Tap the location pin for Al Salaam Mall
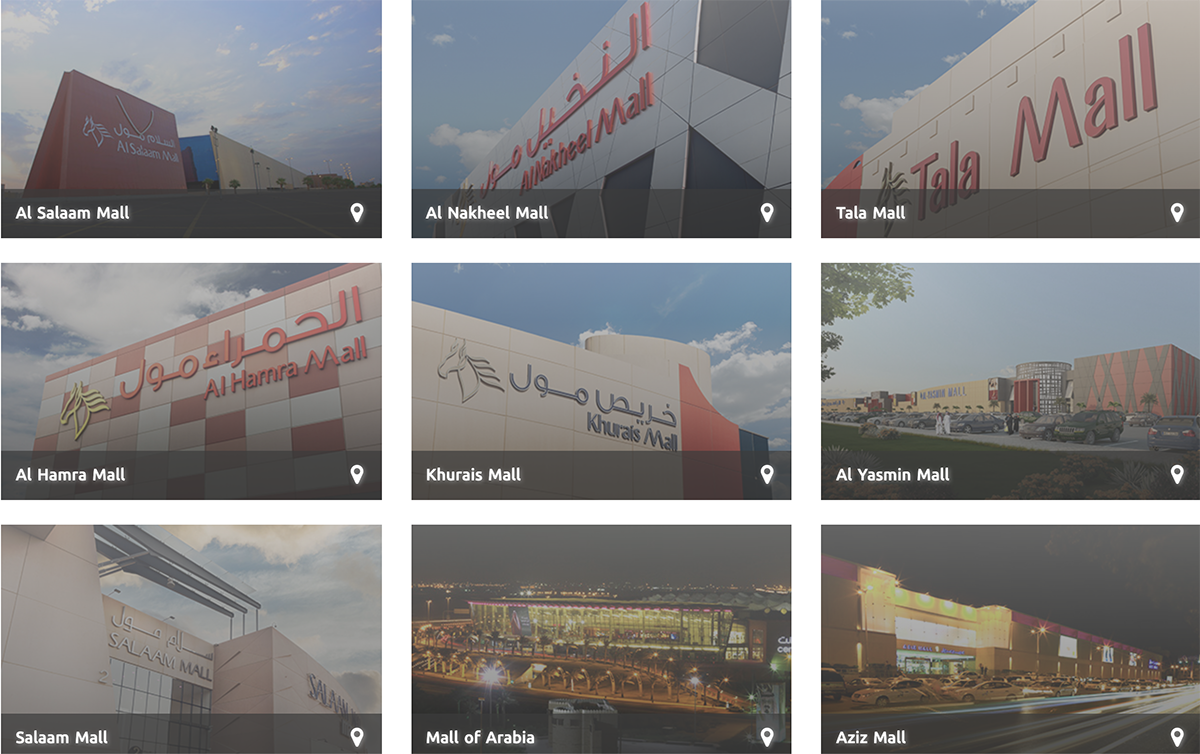 [x=357, y=212]
